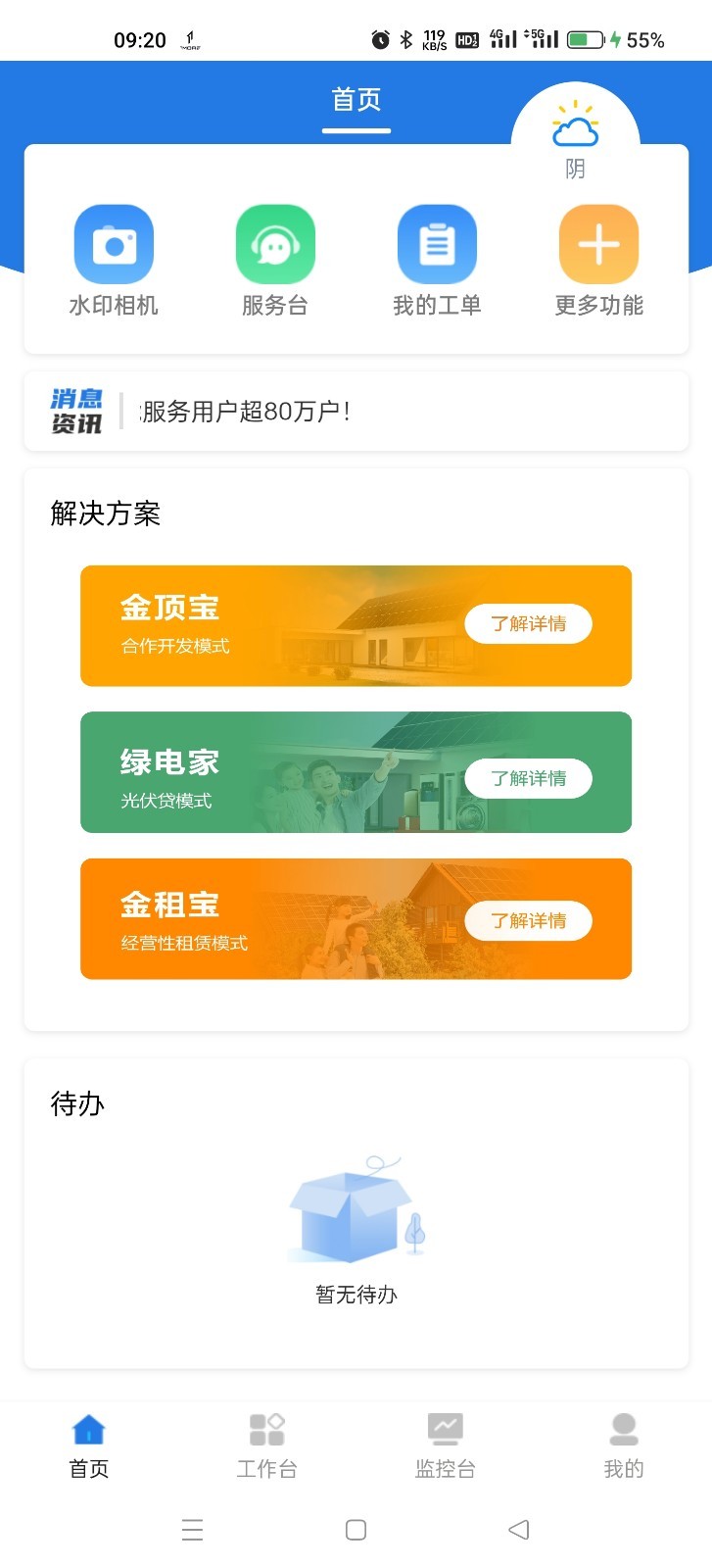Go back with the system back button
712x1568 pixels.
click(519, 1530)
